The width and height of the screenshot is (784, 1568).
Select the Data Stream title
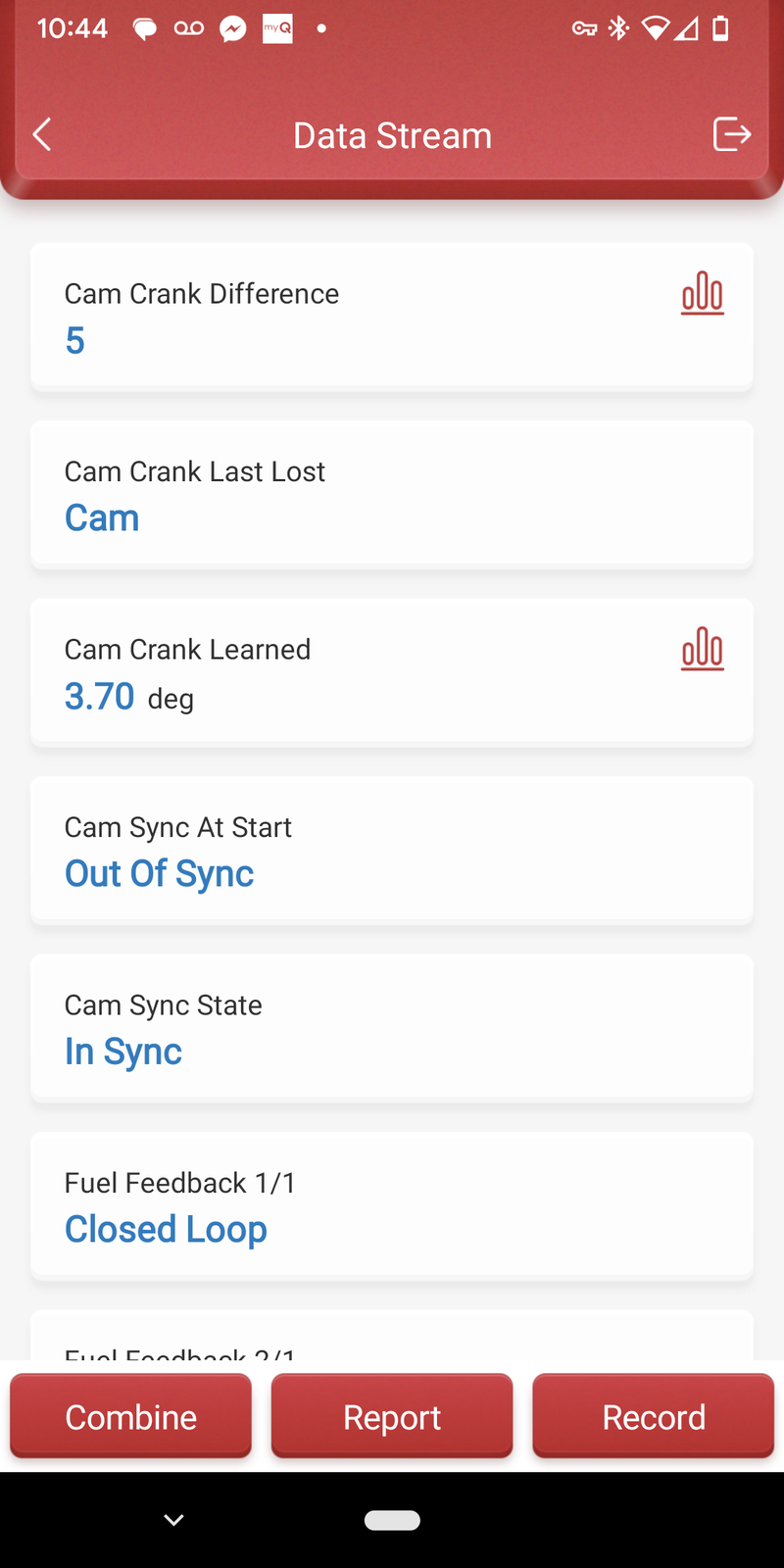tap(392, 134)
